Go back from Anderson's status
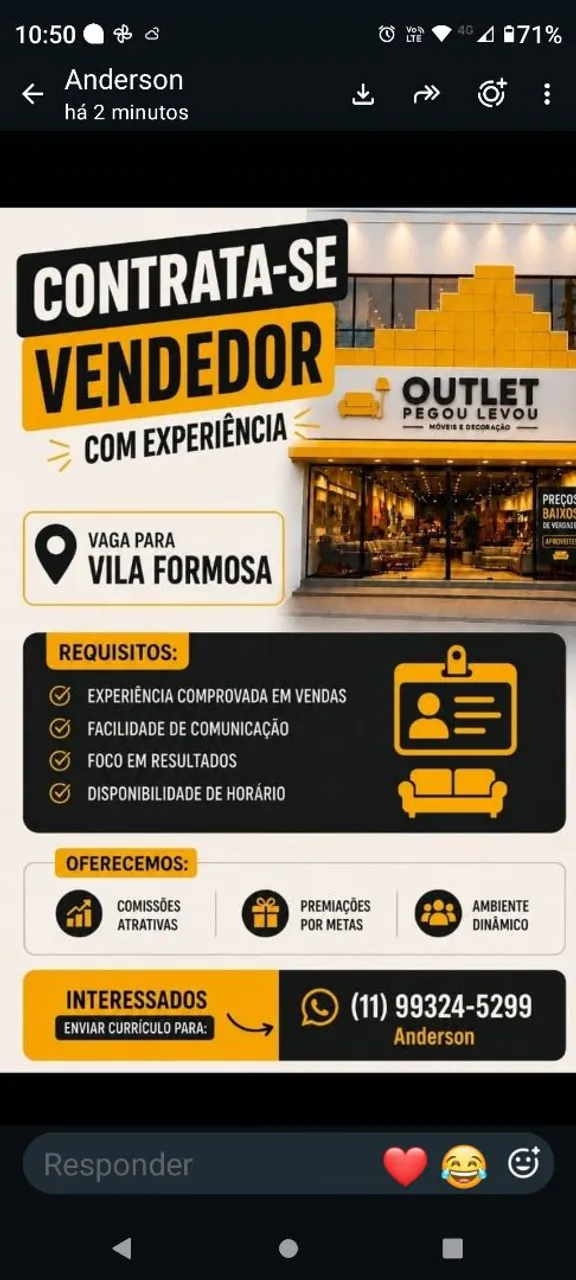This screenshot has width=576, height=1280. [x=33, y=94]
